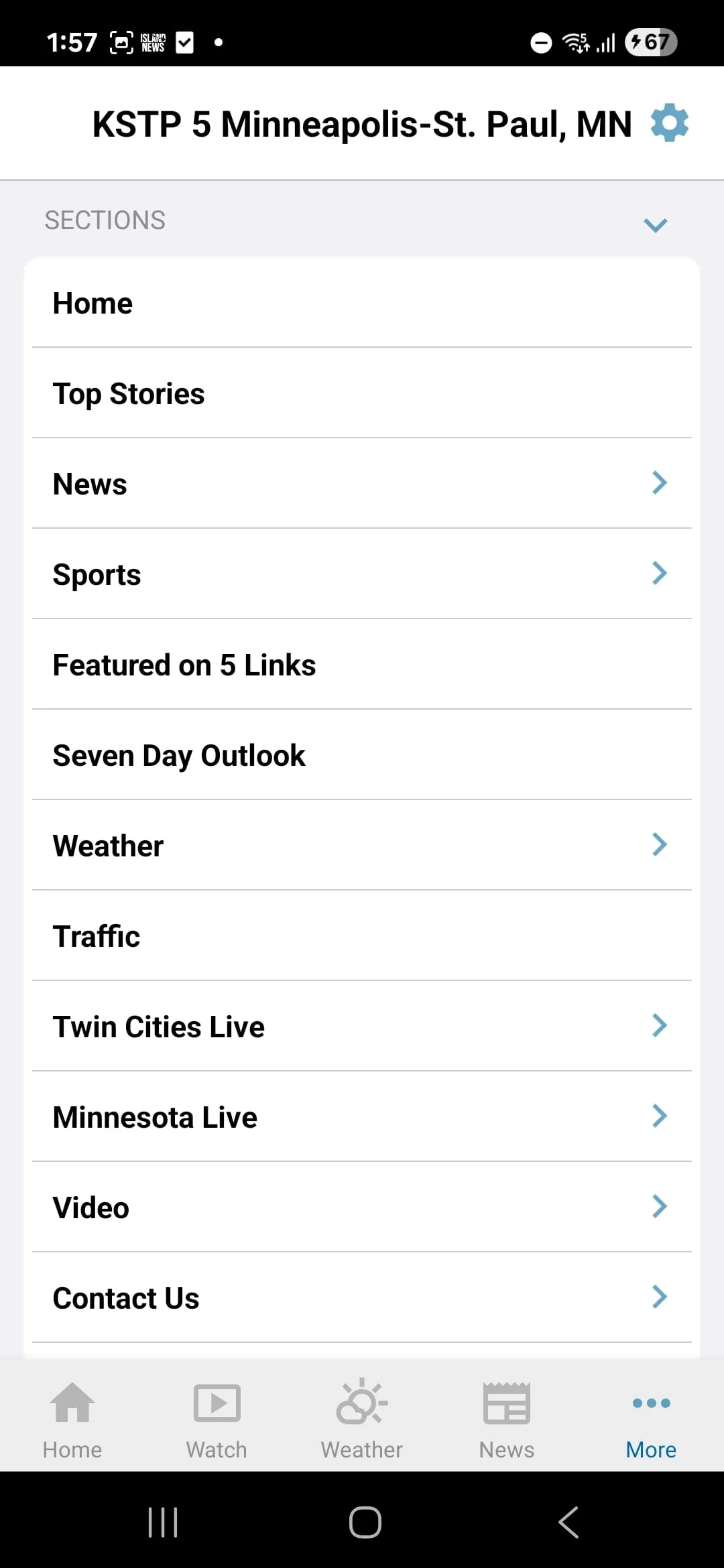Tap the Android back navigation button
The width and height of the screenshot is (724, 1568).
pyautogui.click(x=567, y=1522)
